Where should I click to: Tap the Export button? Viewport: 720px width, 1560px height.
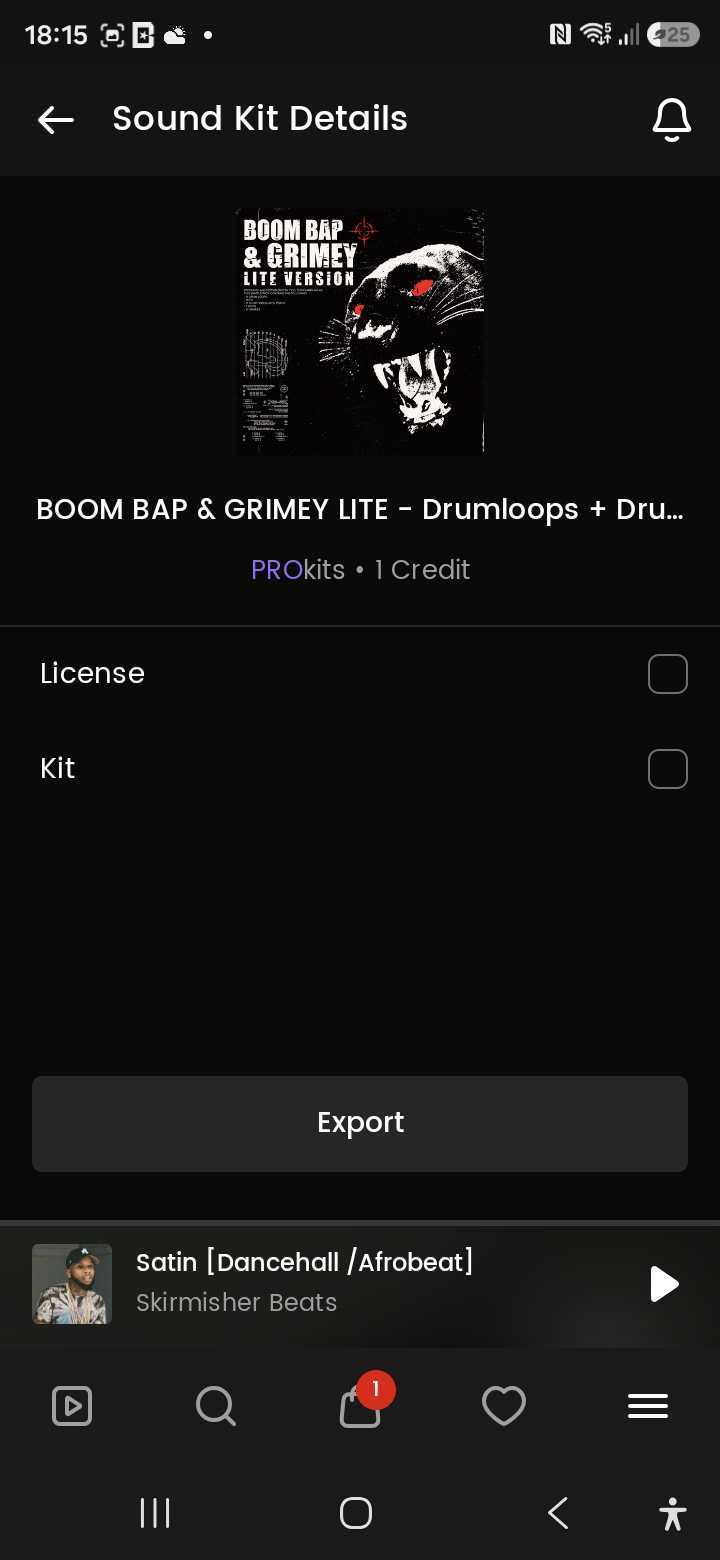pos(360,1123)
